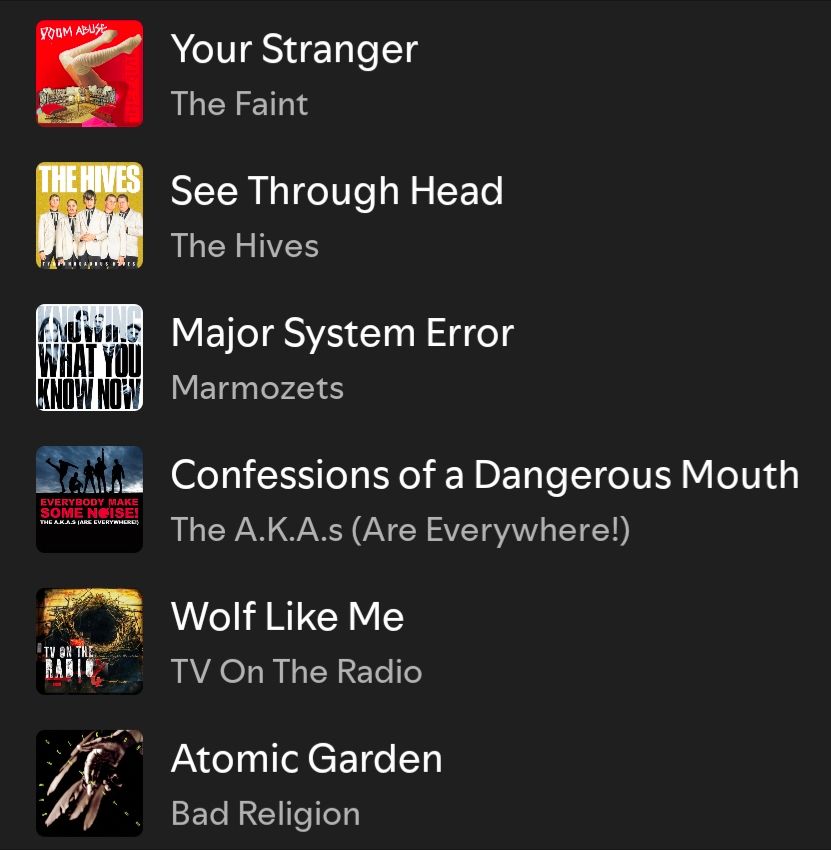Start Wolf Like Me by TV On The Radio
Screen dimensions: 831x850
(287, 617)
